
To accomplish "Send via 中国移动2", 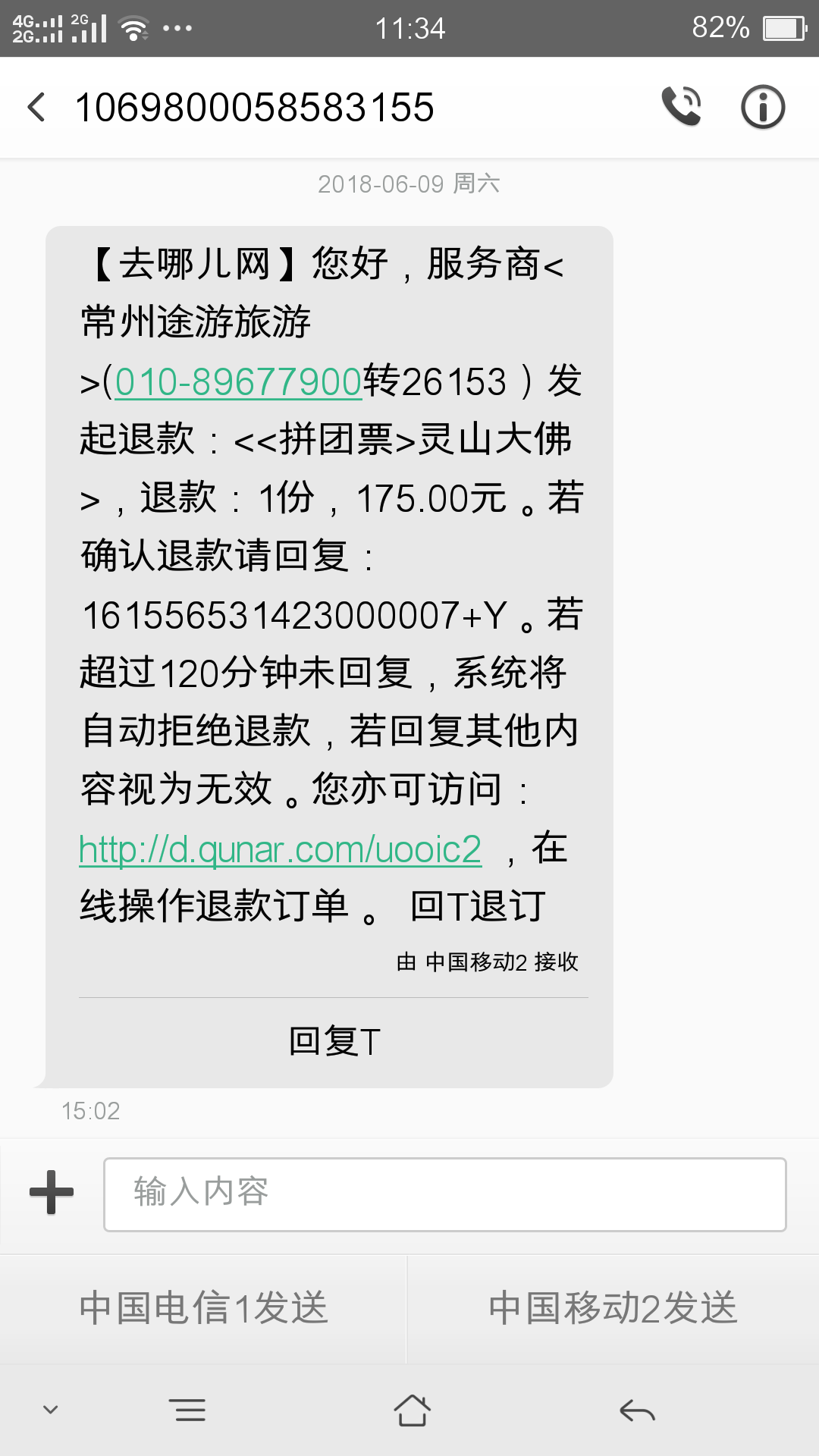I will pyautogui.click(x=613, y=1308).
